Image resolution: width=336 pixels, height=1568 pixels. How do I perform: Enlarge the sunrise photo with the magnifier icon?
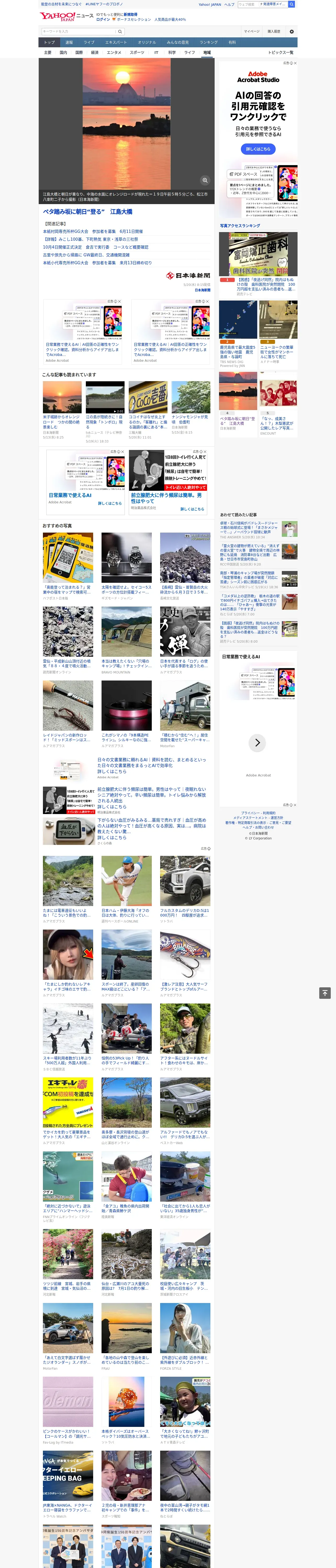(x=205, y=180)
